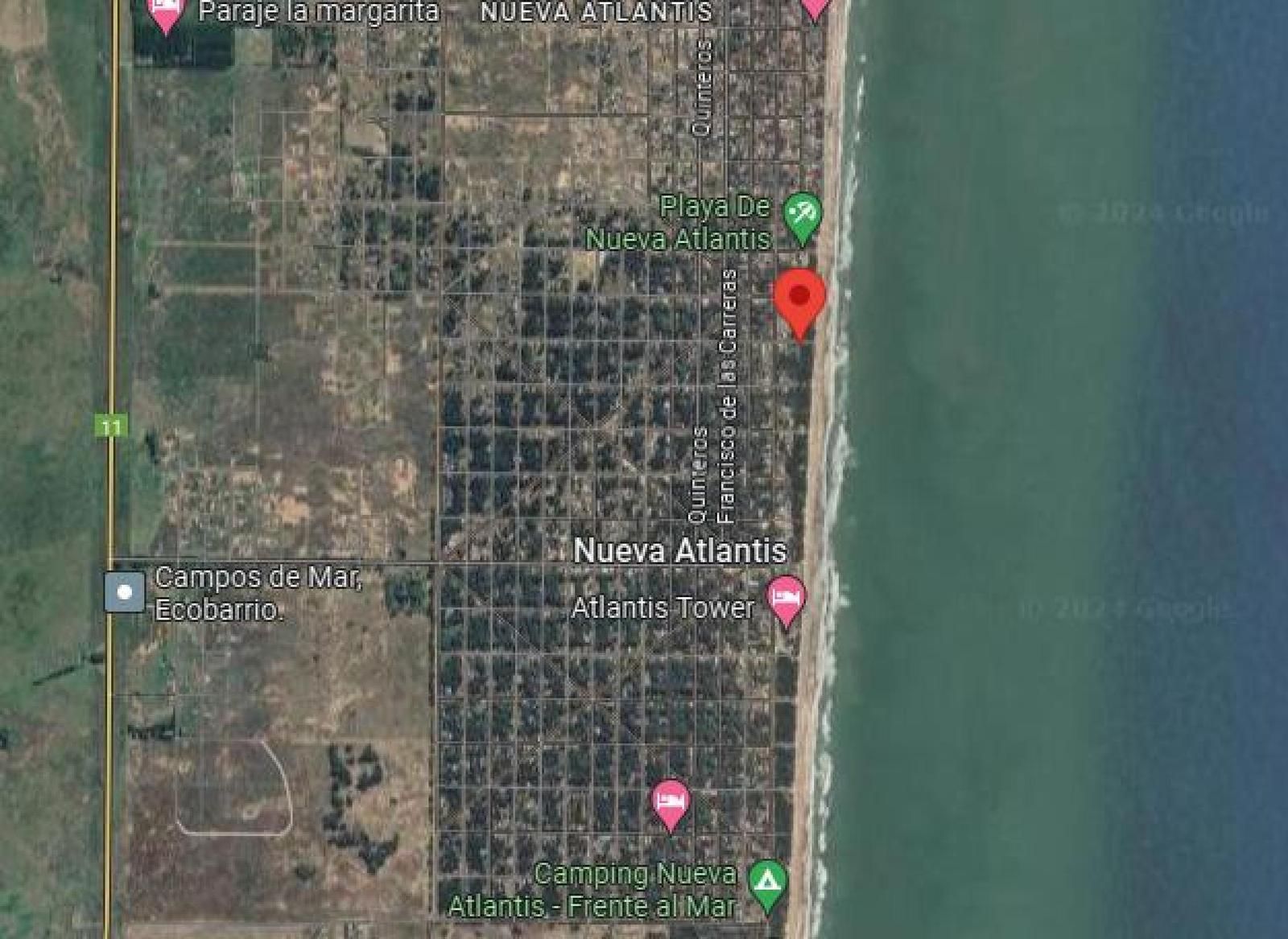Image resolution: width=1288 pixels, height=939 pixels.
Task: Open the Campos de Mar, Ecobarrio marker
Action: 125,592
